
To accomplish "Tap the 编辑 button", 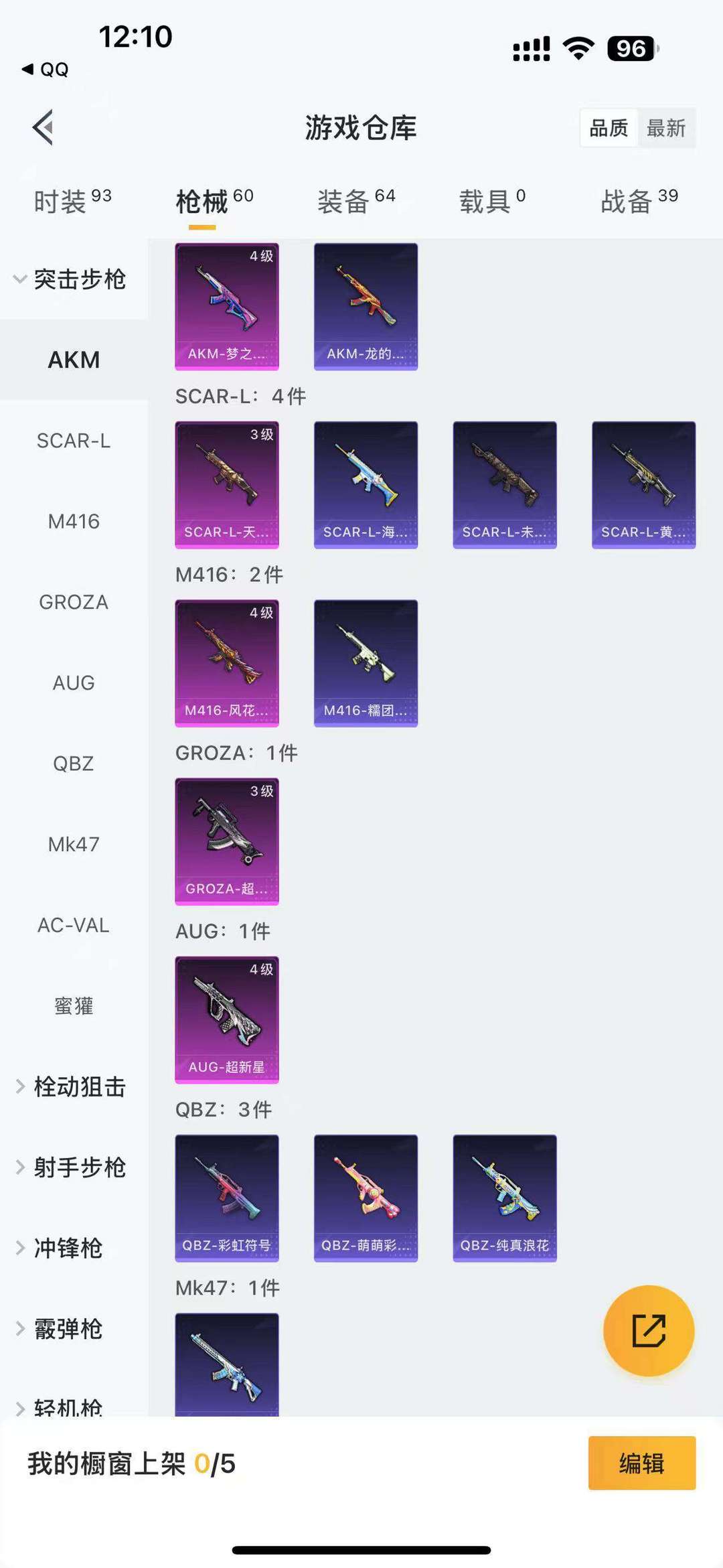I will coord(642,1463).
